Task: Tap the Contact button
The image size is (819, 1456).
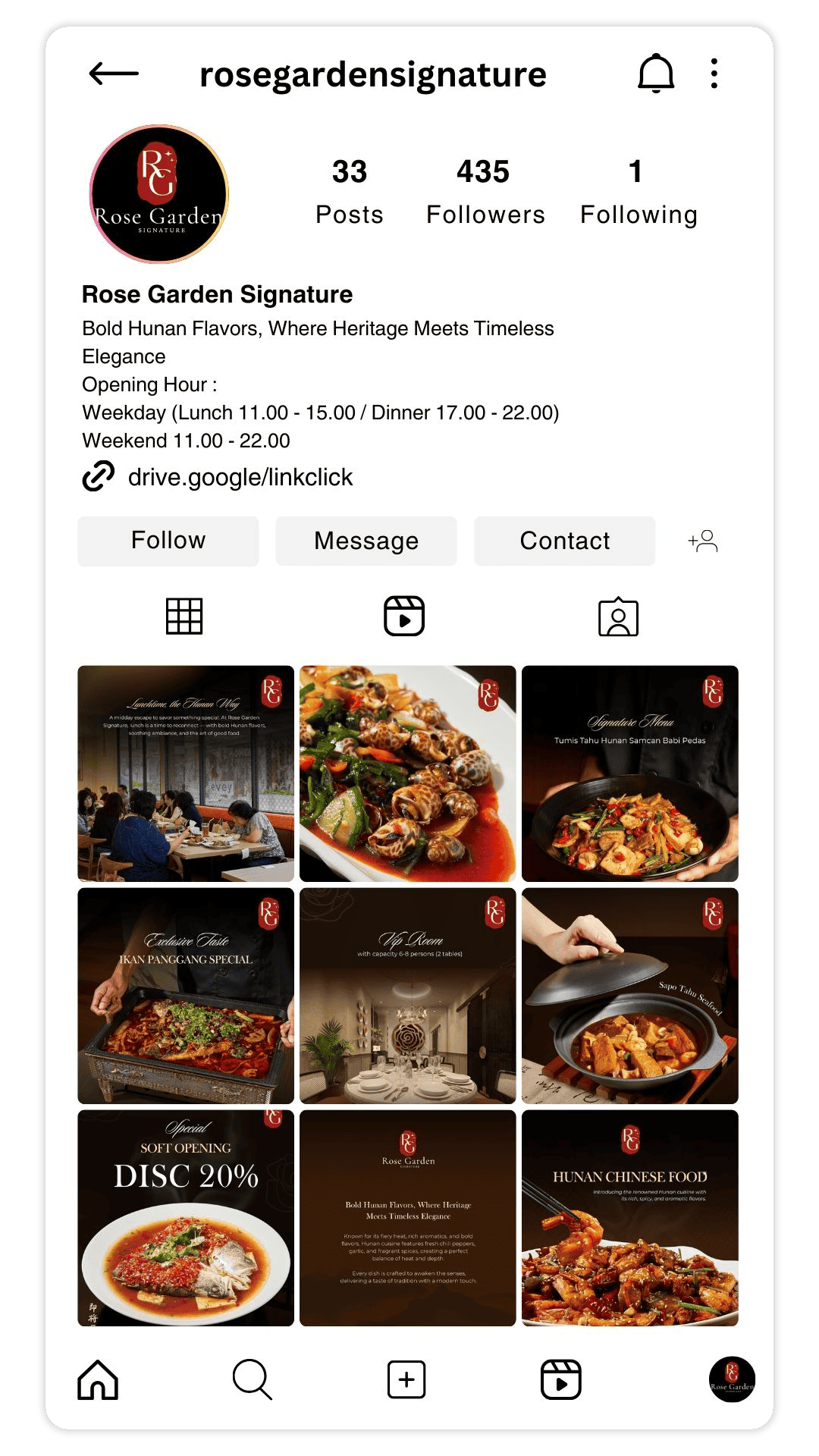Action: (x=564, y=541)
